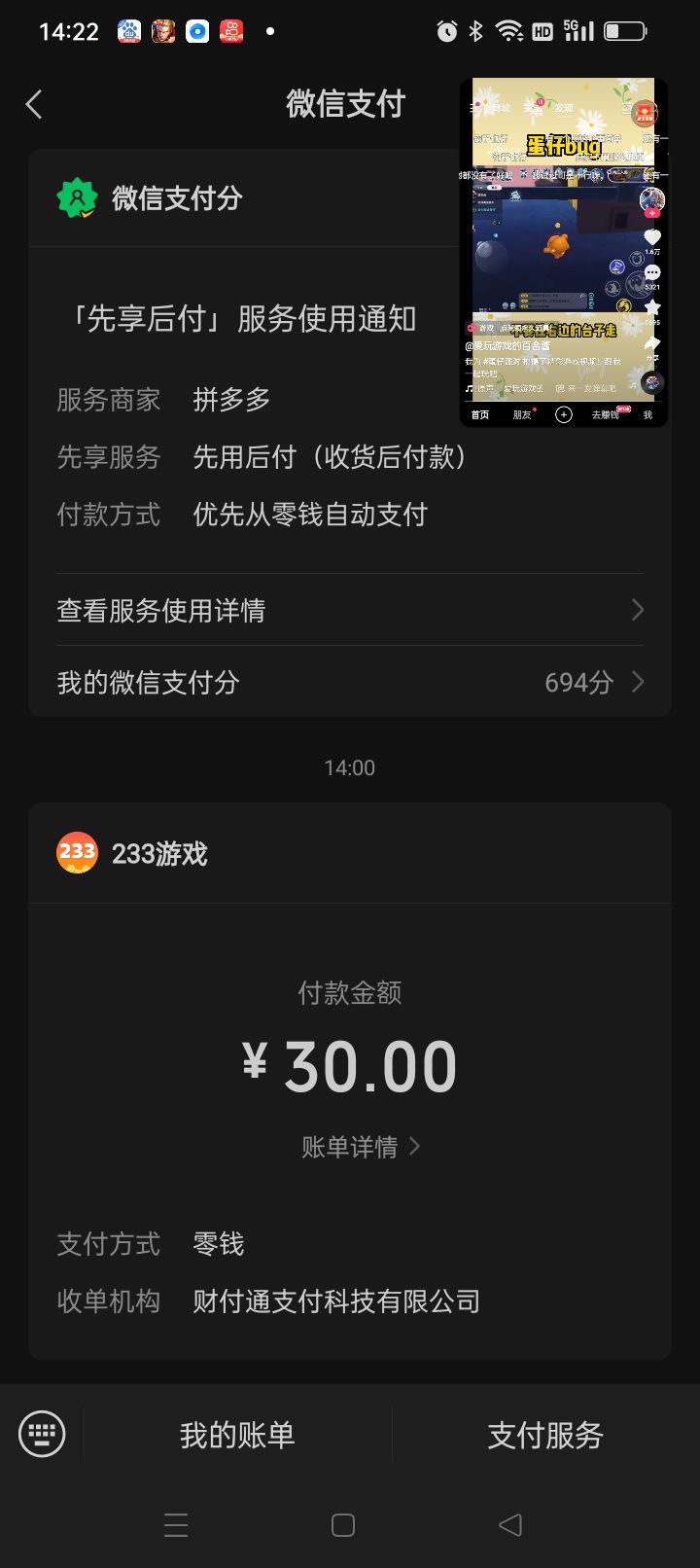Open 账单详情 for the ¥30.00 payment
The image size is (700, 1568).
pyautogui.click(x=360, y=1147)
